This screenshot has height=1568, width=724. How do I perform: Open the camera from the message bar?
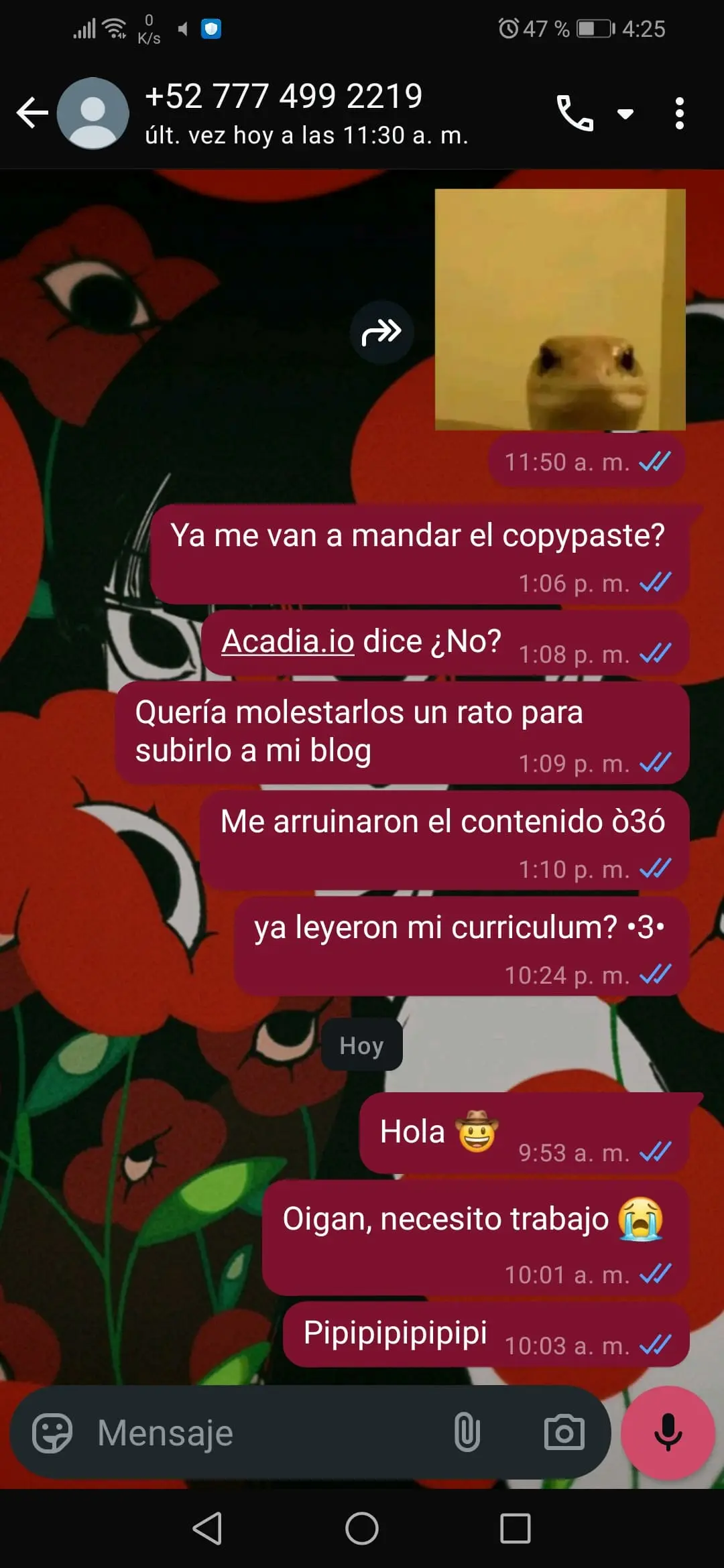[564, 1433]
